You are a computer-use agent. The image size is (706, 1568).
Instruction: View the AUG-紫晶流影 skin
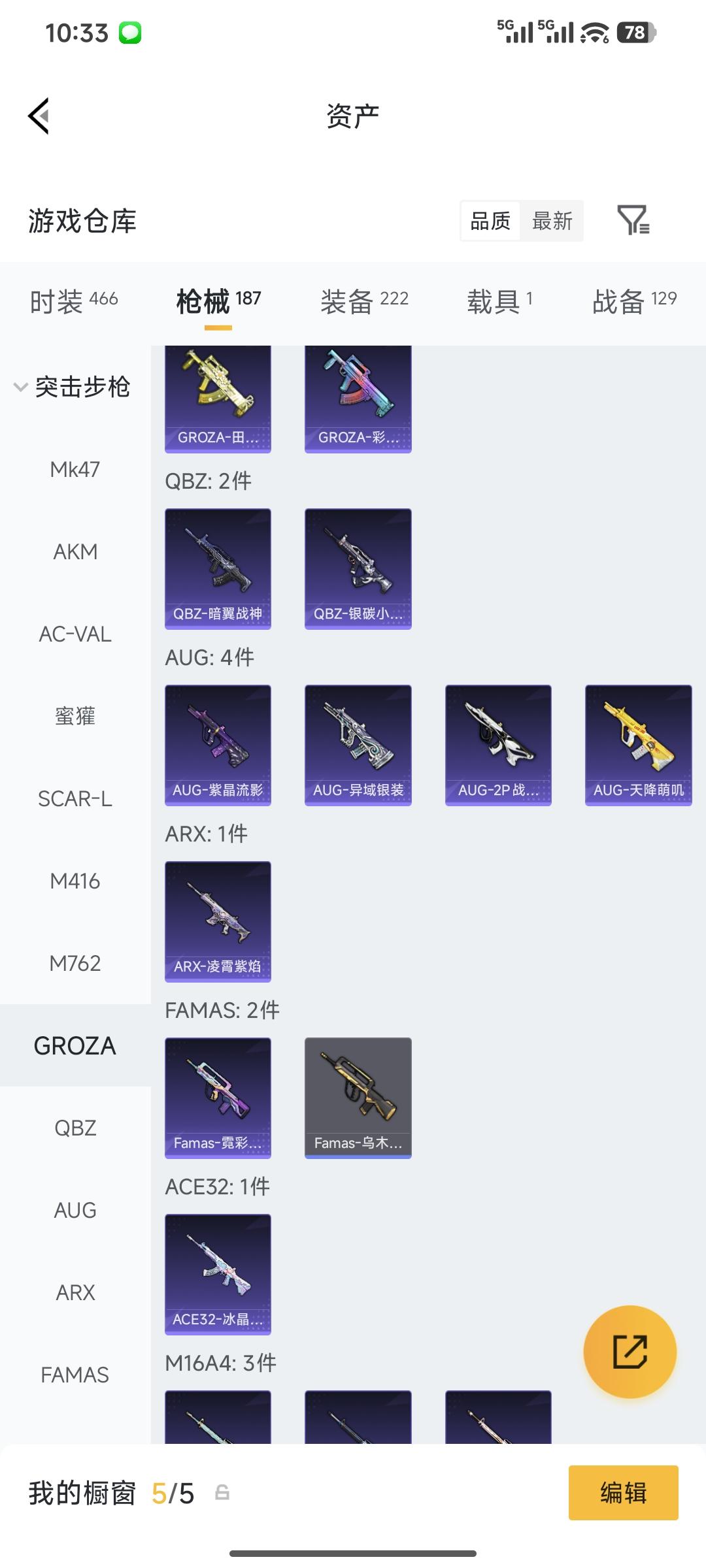218,745
